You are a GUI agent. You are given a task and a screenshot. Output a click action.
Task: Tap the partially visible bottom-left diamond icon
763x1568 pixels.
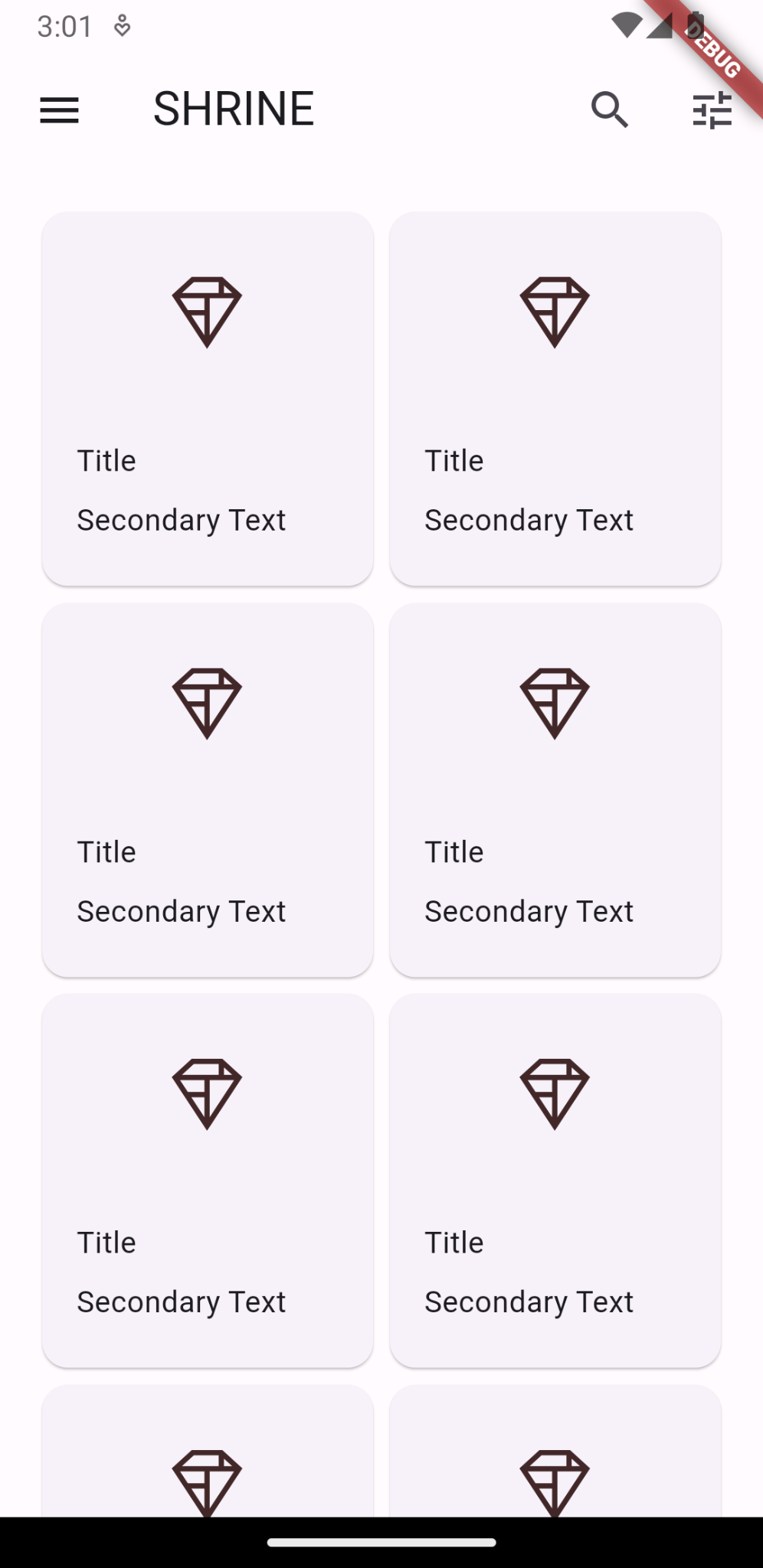coord(207,1483)
